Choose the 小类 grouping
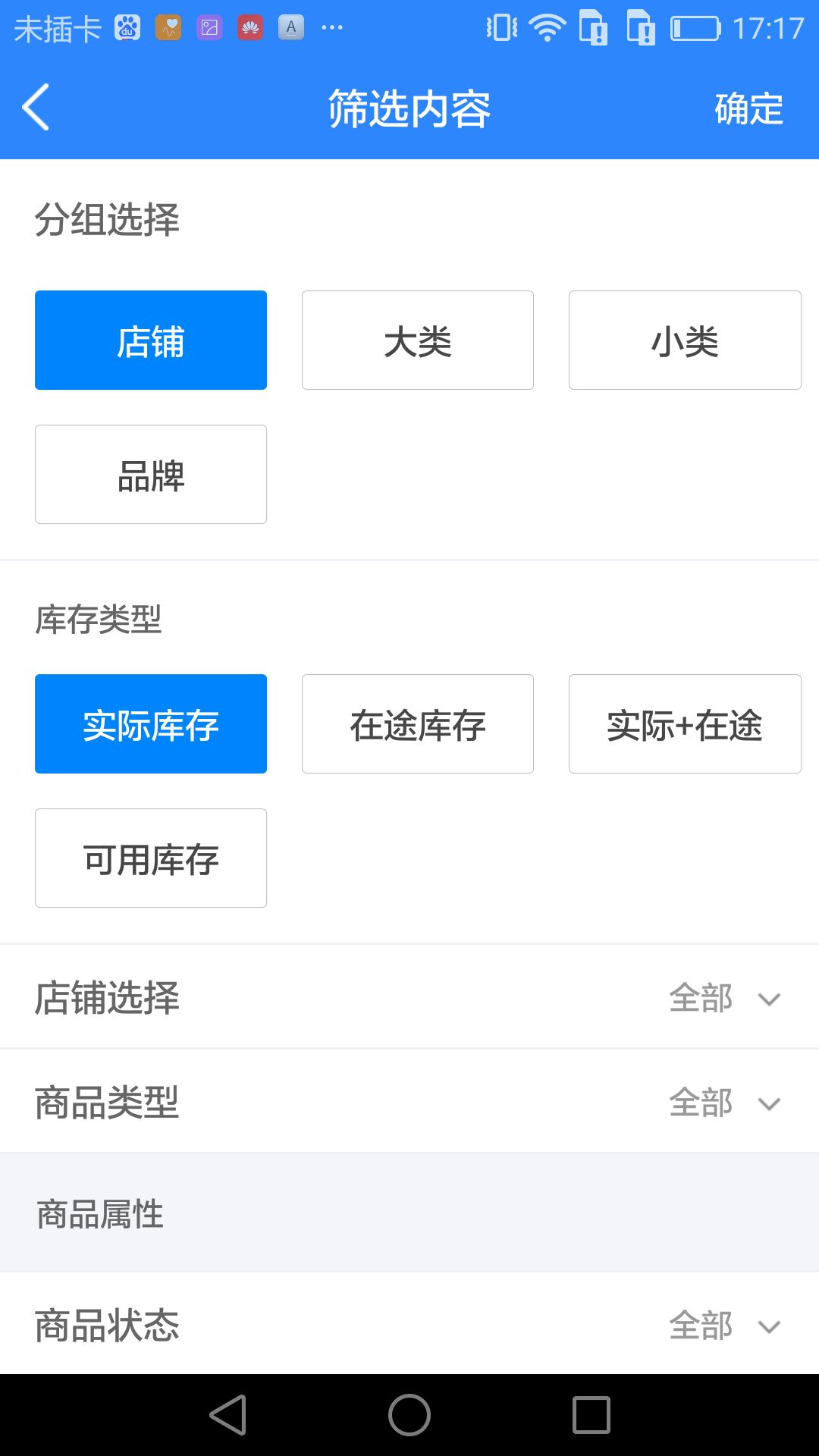Viewport: 819px width, 1456px height. 685,340
